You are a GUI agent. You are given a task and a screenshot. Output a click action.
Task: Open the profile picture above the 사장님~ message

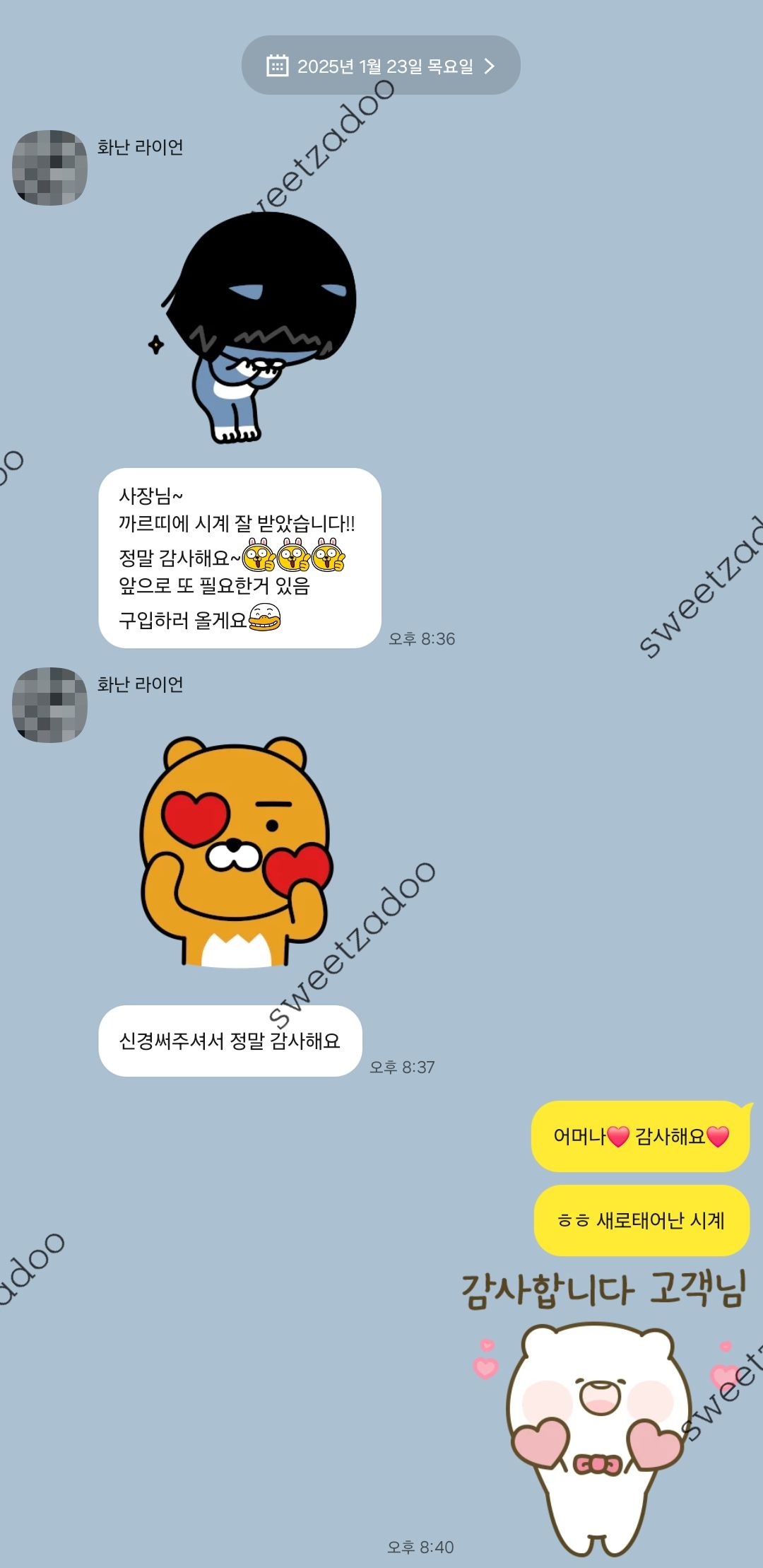(49, 168)
